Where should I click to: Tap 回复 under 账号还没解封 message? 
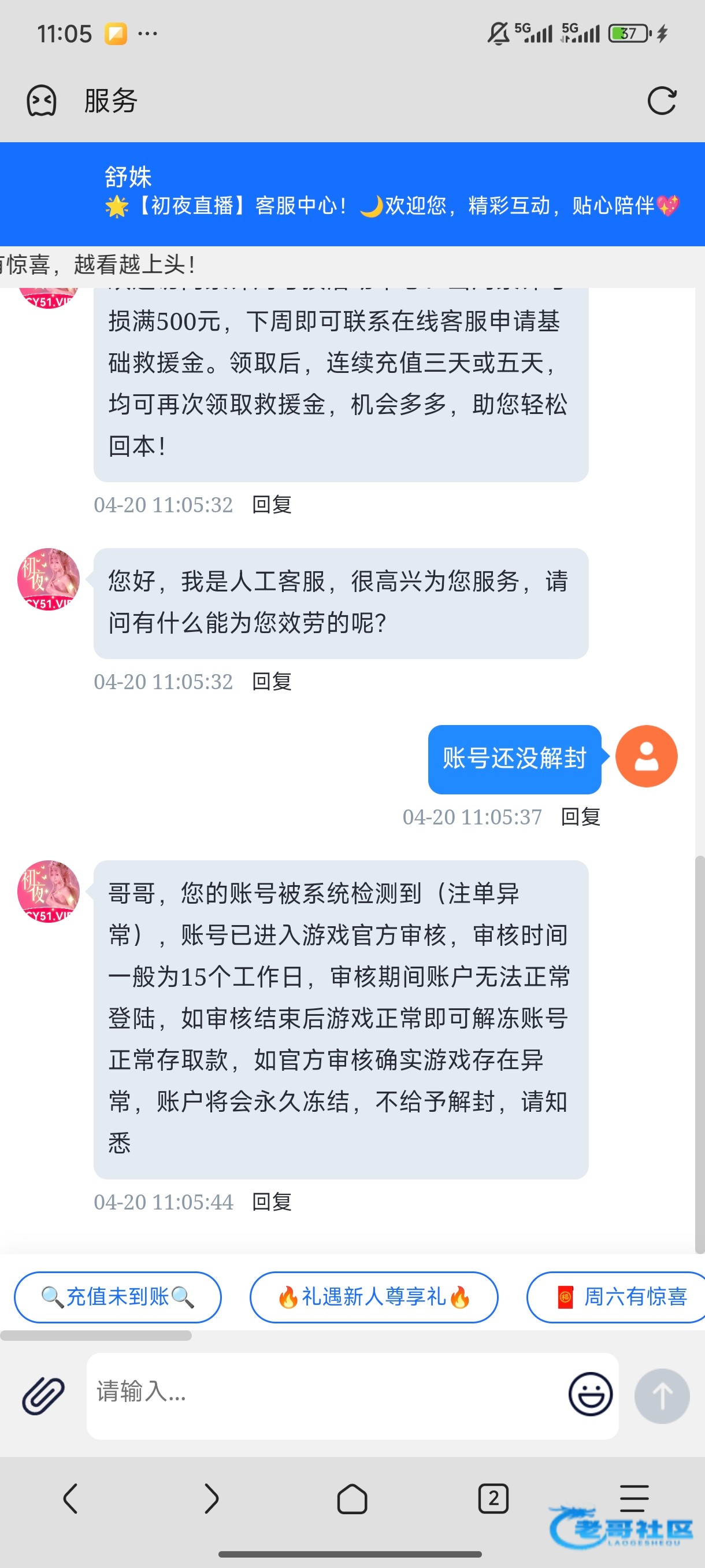click(580, 816)
